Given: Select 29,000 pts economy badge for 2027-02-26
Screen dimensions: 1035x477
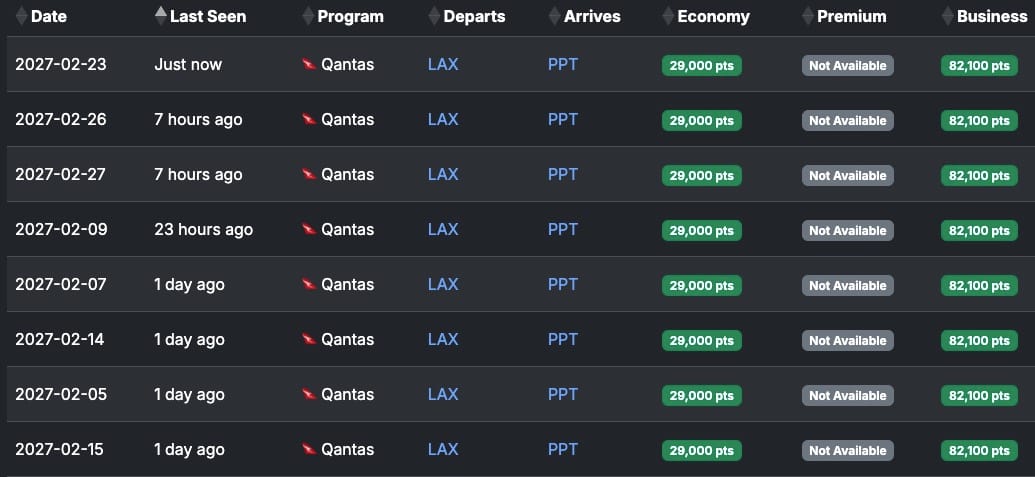Looking at the screenshot, I should click(701, 120).
